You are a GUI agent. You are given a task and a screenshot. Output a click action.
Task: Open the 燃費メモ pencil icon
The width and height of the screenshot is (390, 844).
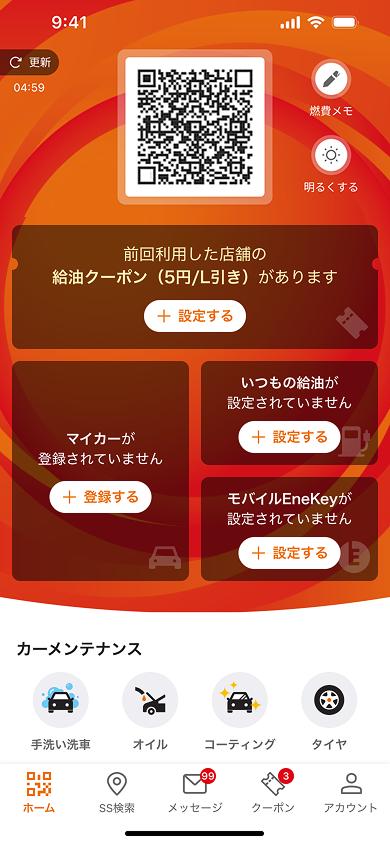(331, 80)
